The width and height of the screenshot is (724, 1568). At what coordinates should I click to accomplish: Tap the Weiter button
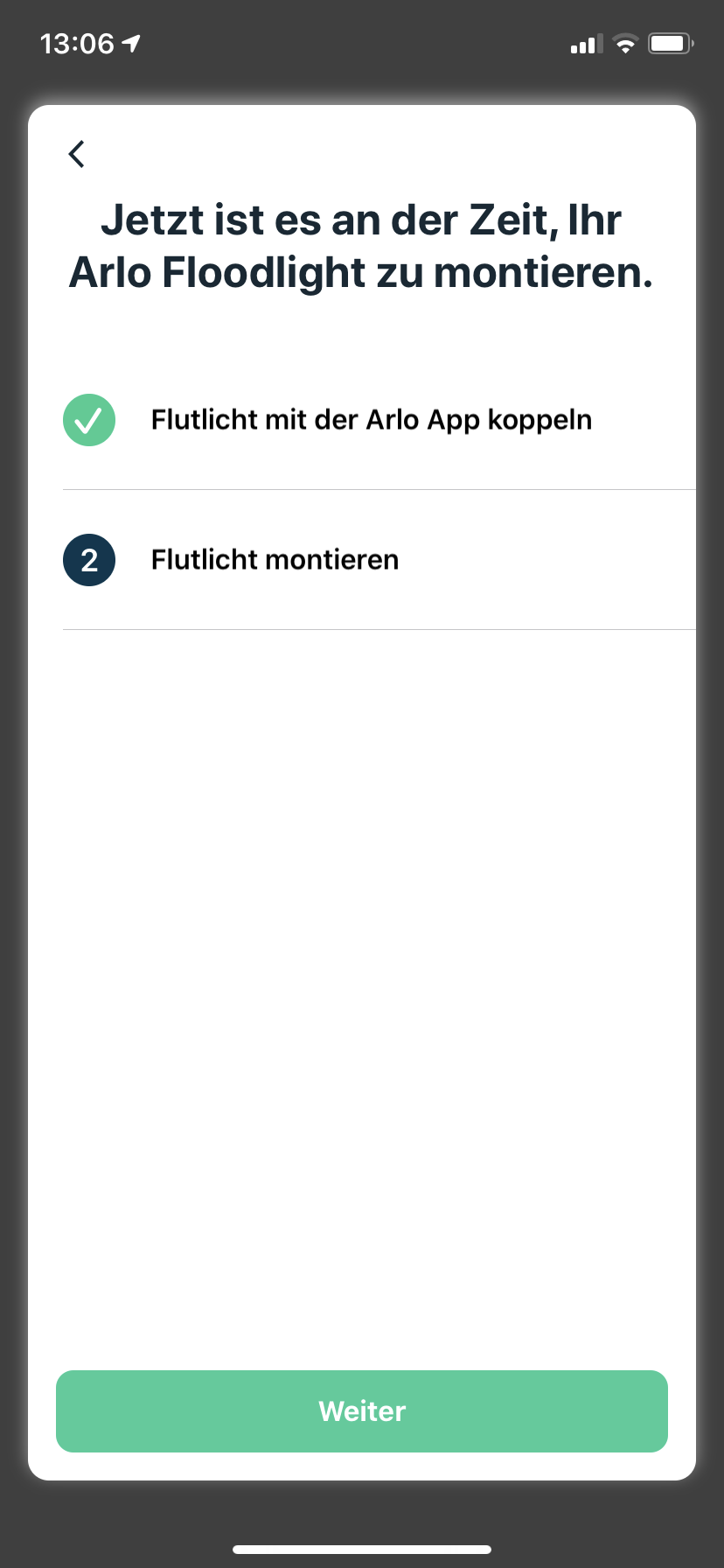pyautogui.click(x=362, y=1411)
